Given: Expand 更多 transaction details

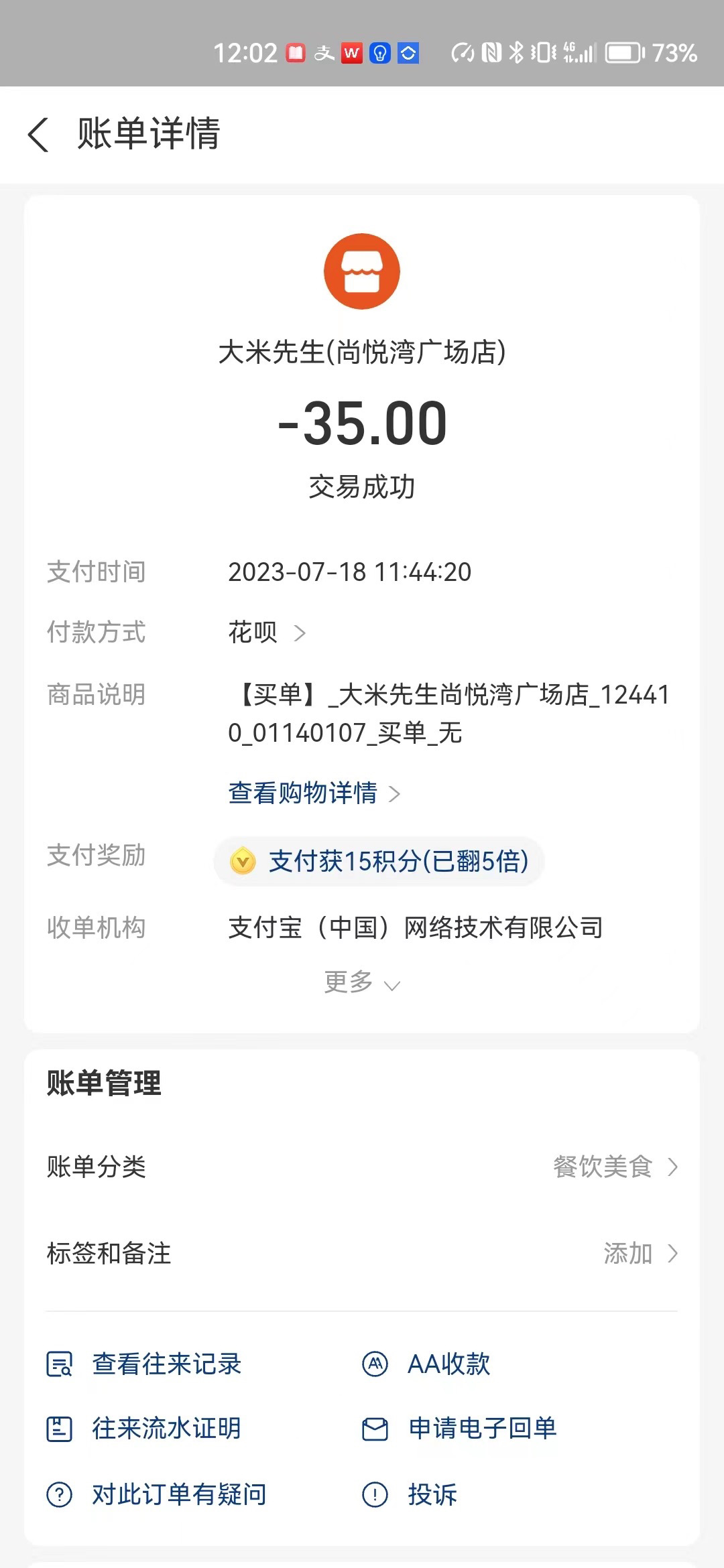Looking at the screenshot, I should point(362,983).
